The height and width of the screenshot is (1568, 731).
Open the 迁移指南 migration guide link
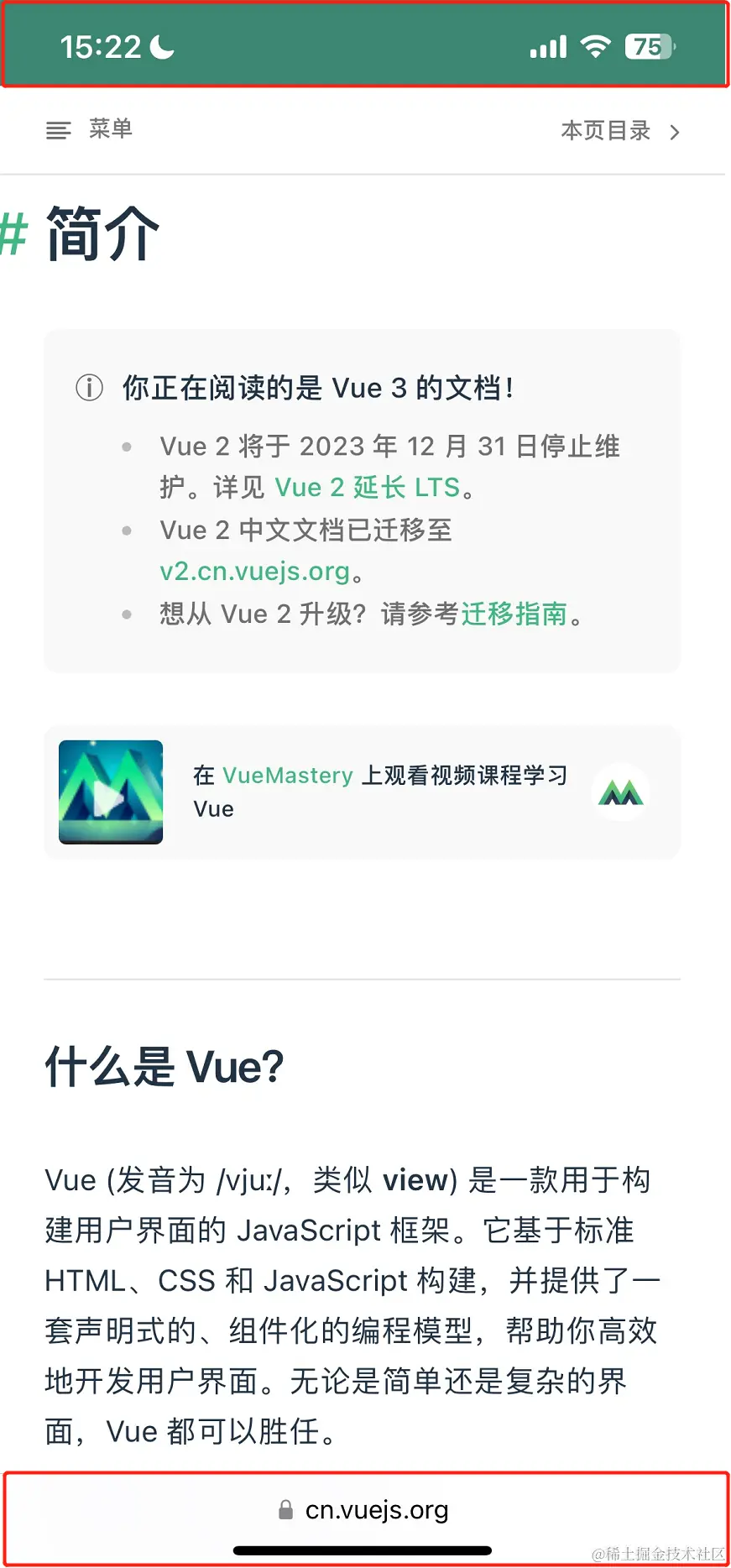click(514, 614)
